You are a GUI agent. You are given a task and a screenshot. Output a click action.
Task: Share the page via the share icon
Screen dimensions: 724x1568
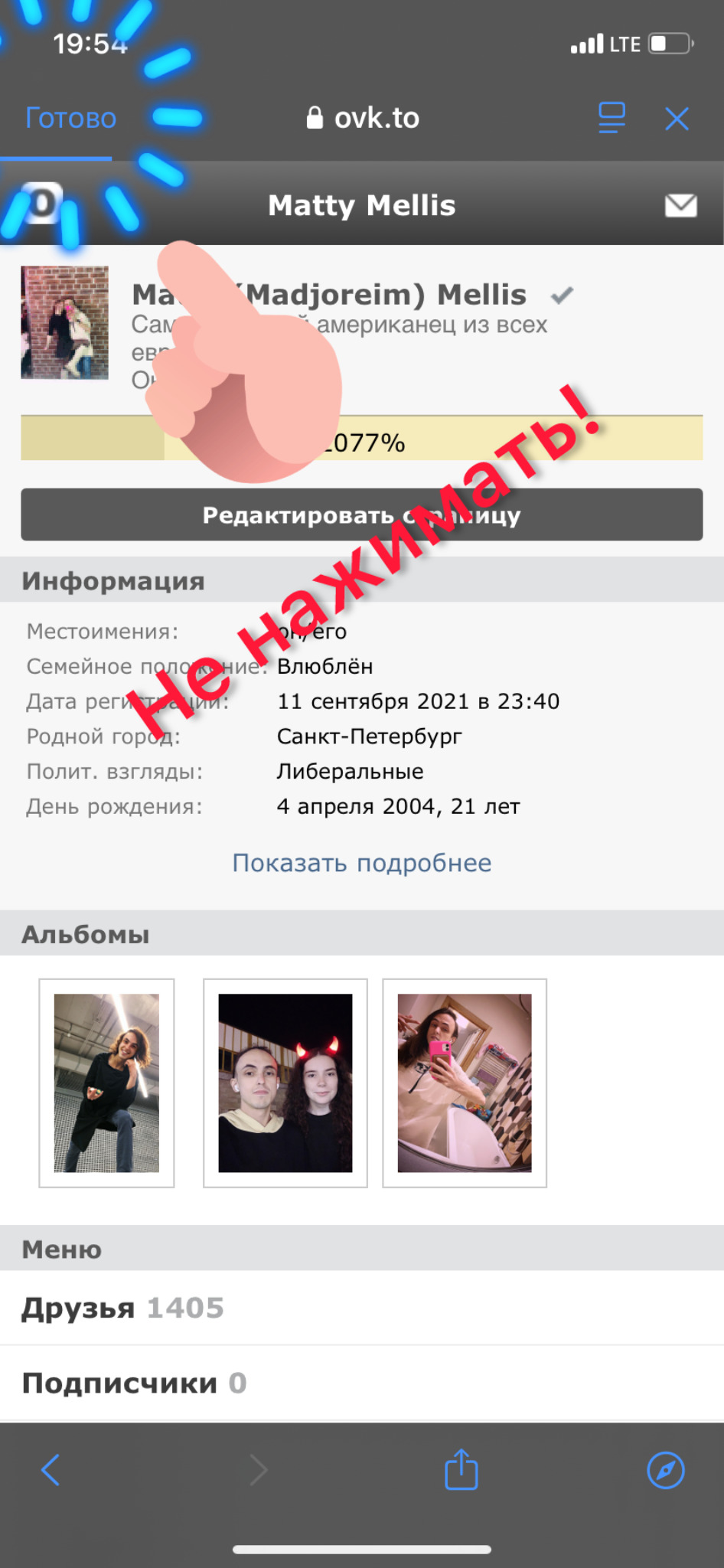pos(461,1469)
